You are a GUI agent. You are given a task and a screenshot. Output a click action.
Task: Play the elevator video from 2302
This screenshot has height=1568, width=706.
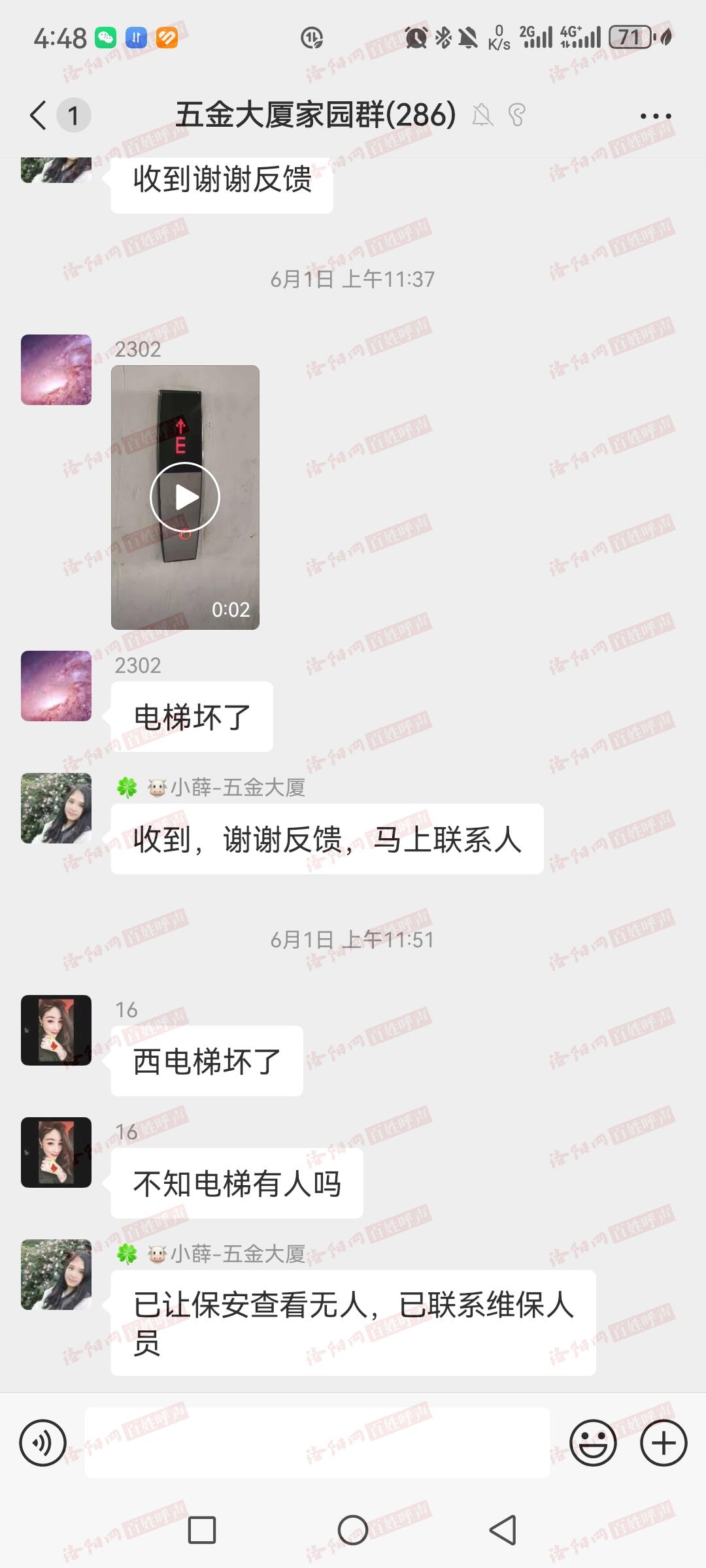[185, 497]
